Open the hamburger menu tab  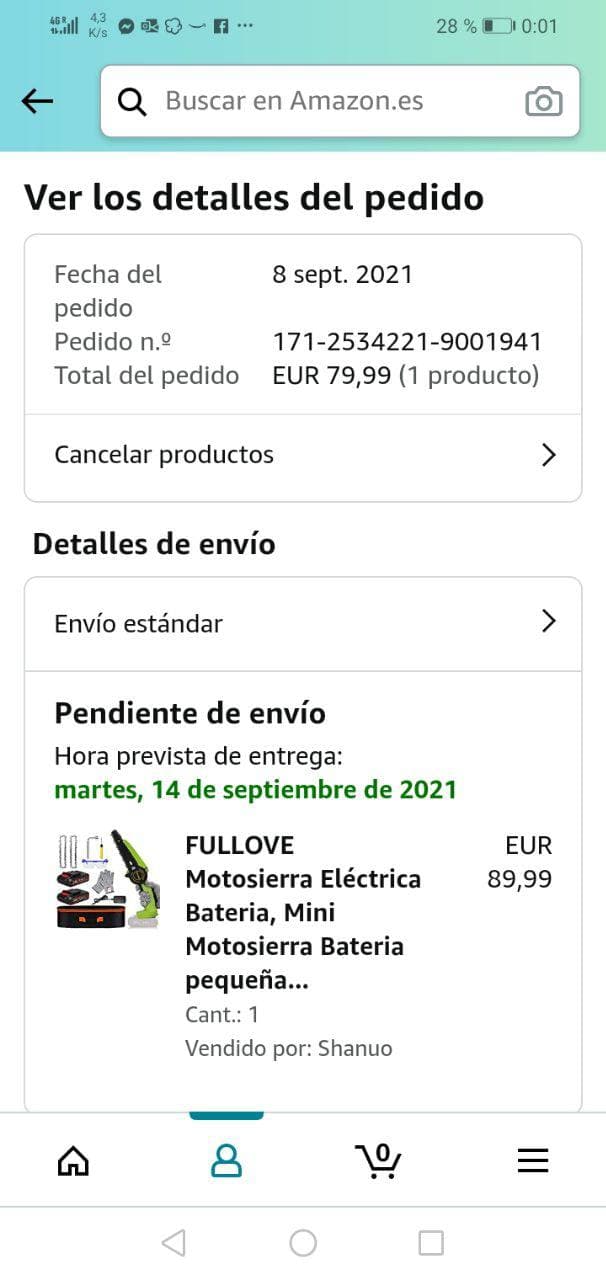532,1160
